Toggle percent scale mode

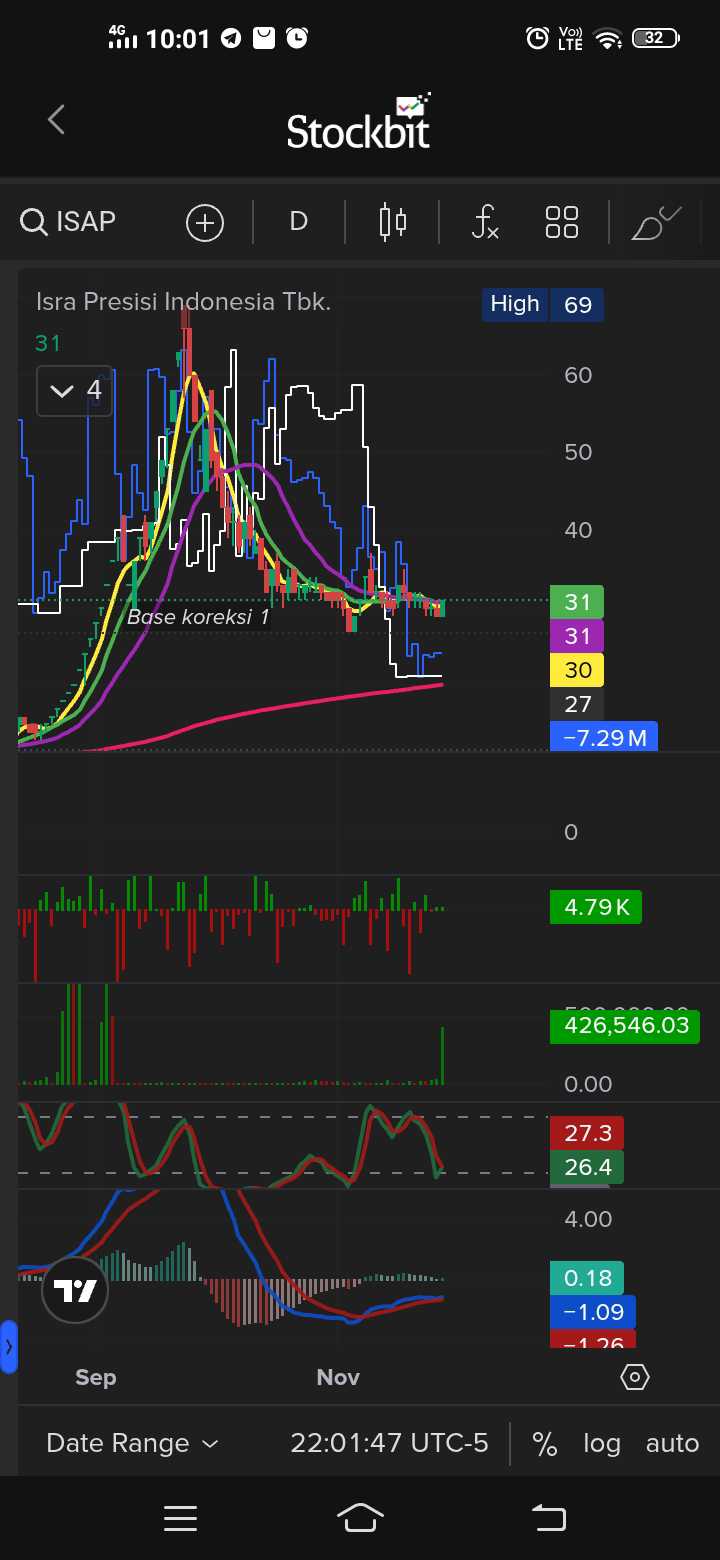pos(544,1443)
